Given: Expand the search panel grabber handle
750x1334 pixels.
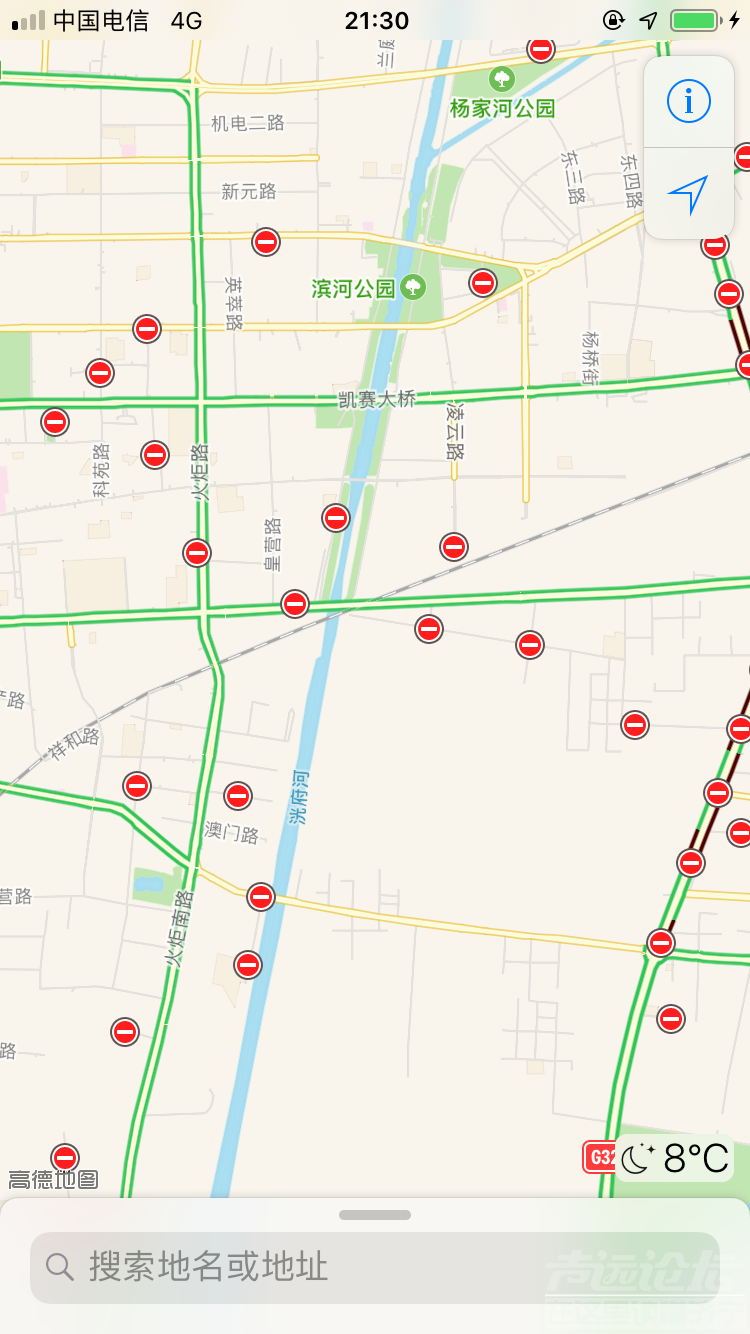Looking at the screenshot, I should tap(375, 1215).
